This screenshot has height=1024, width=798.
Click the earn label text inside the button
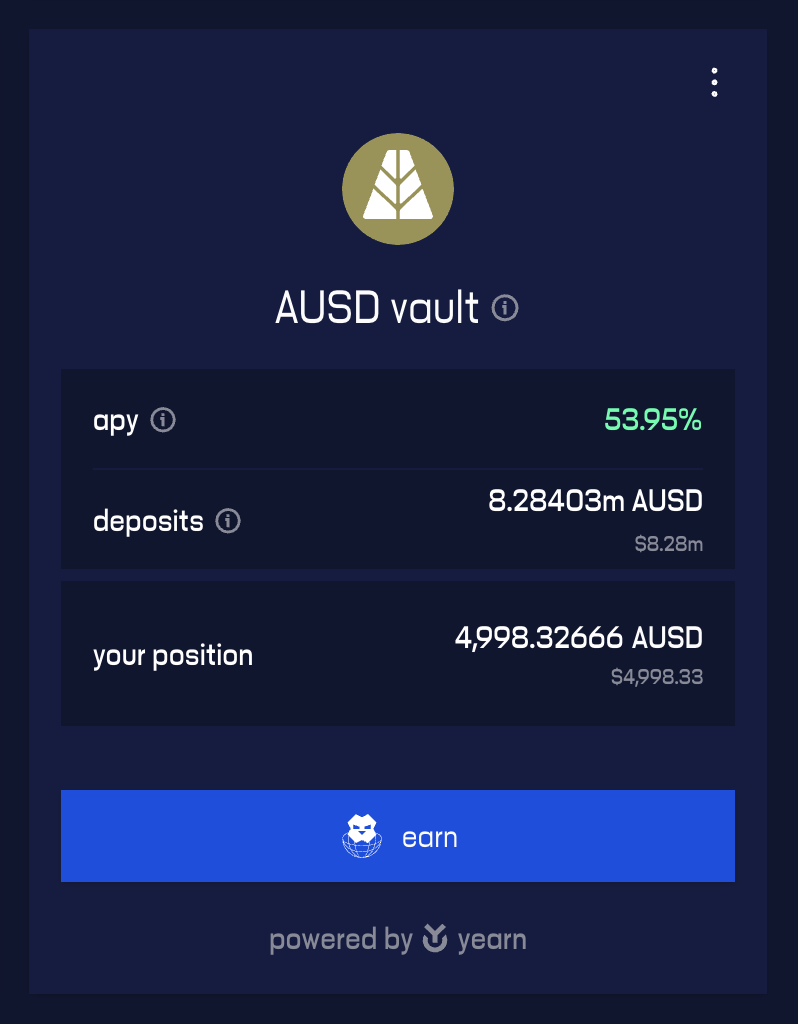click(x=430, y=837)
